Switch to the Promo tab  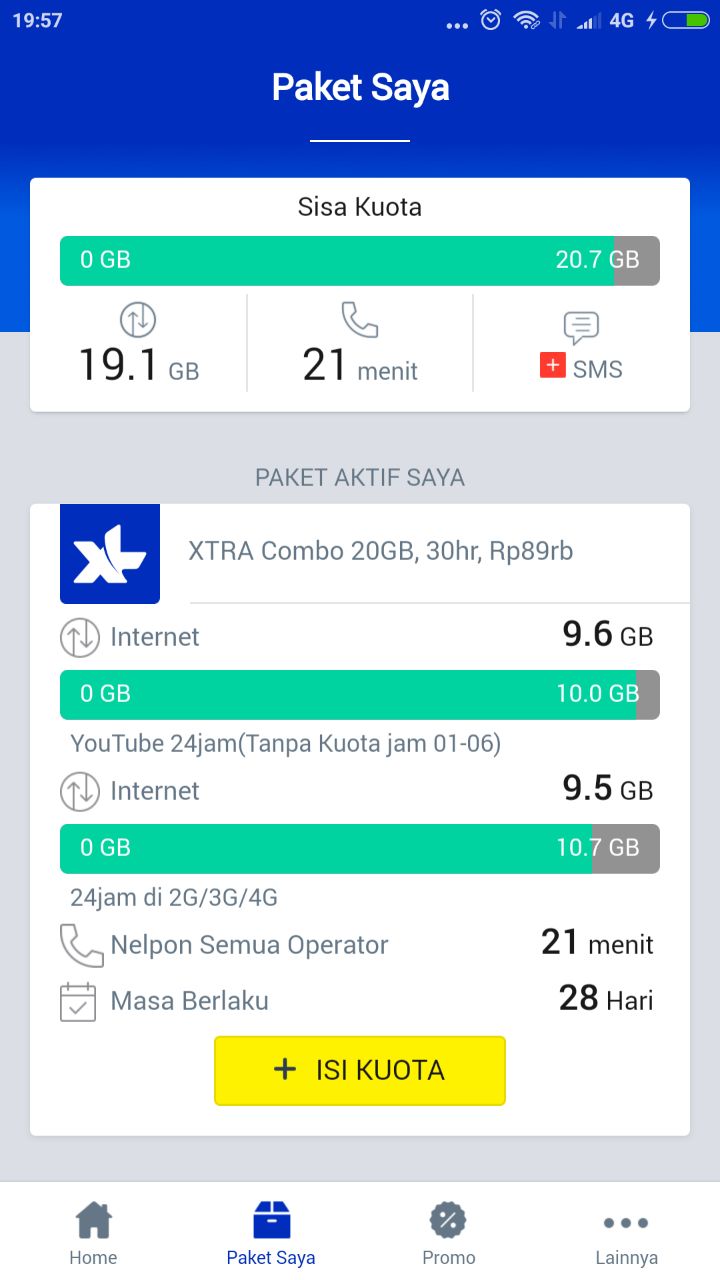tap(448, 1230)
